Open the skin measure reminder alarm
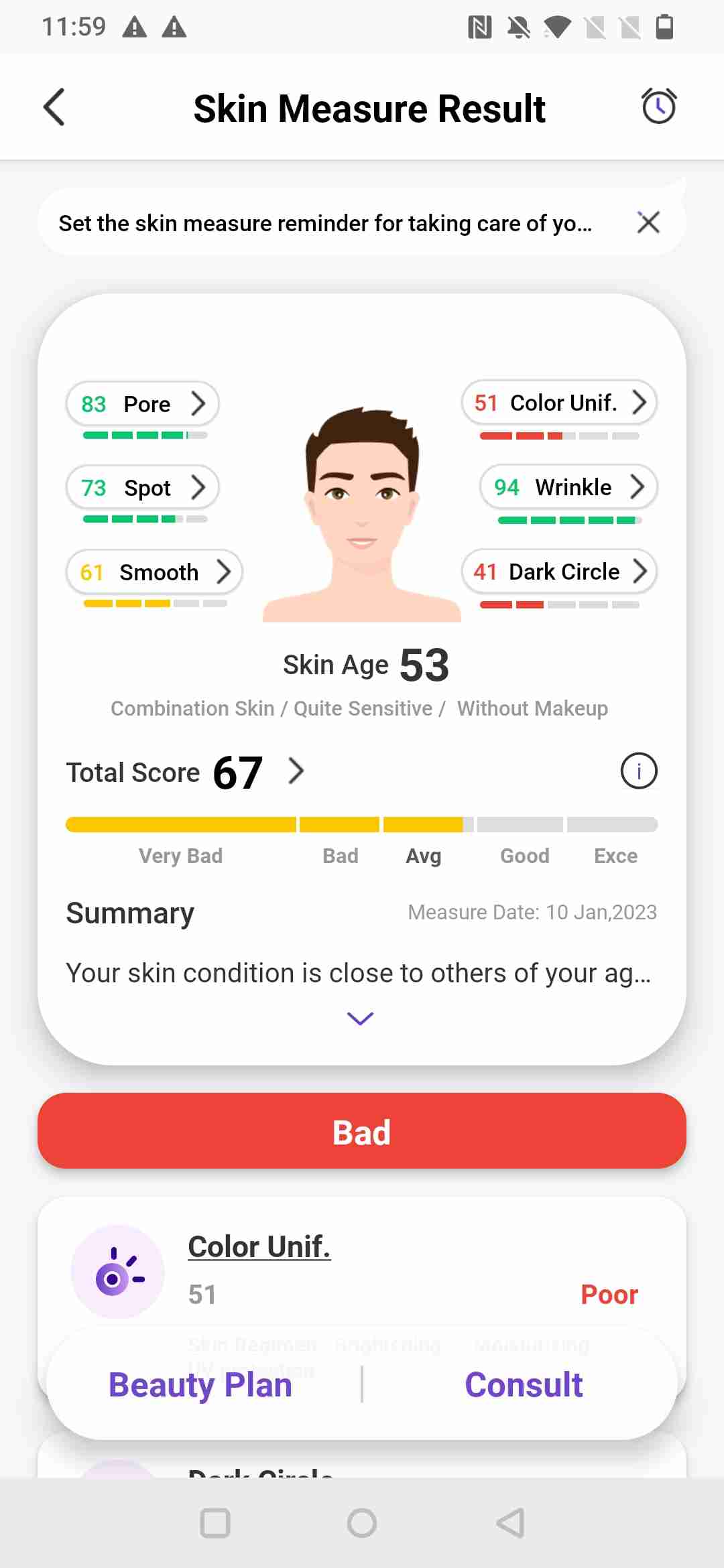This screenshot has height=1568, width=724. [x=659, y=107]
